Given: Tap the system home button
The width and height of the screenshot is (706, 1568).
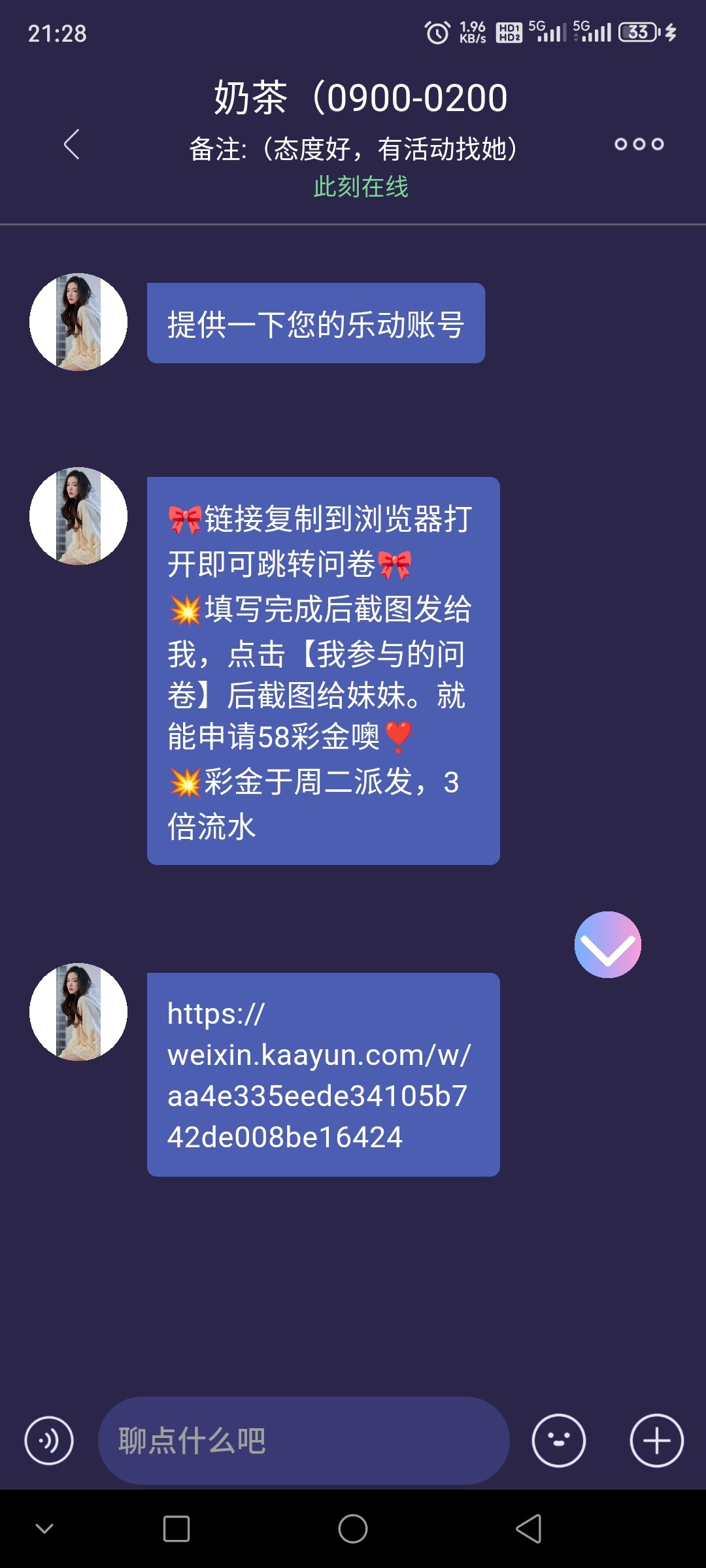Looking at the screenshot, I should [353, 1529].
